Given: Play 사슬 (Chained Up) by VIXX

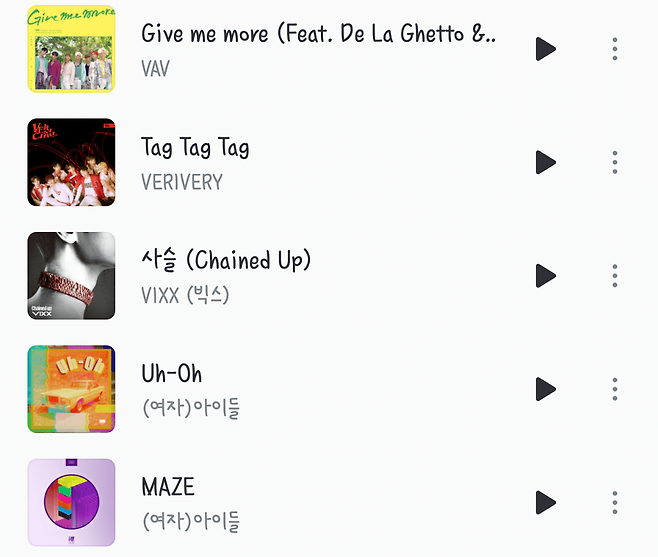Looking at the screenshot, I should pos(545,276).
